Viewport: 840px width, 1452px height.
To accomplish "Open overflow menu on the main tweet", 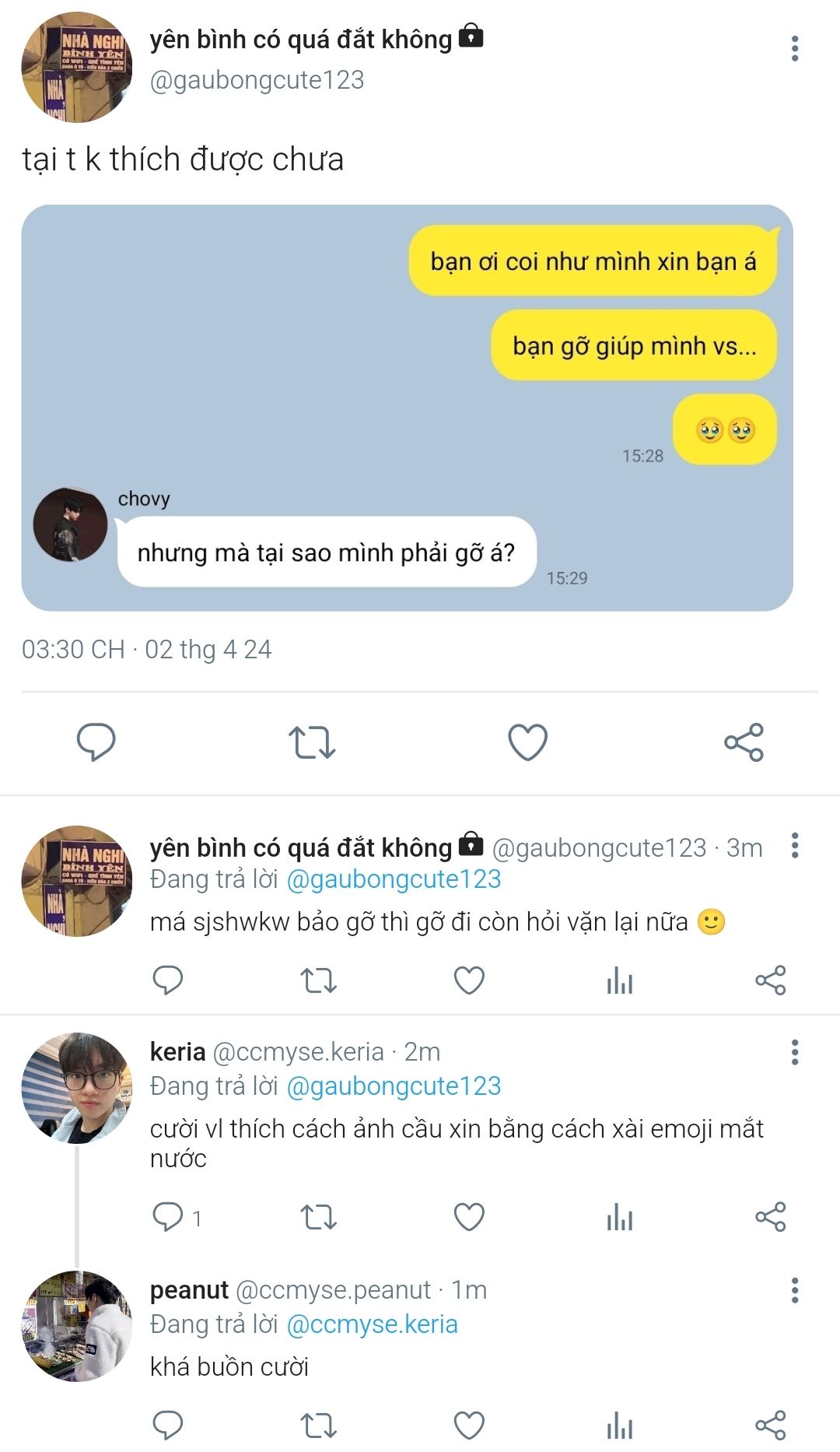I will [x=794, y=48].
